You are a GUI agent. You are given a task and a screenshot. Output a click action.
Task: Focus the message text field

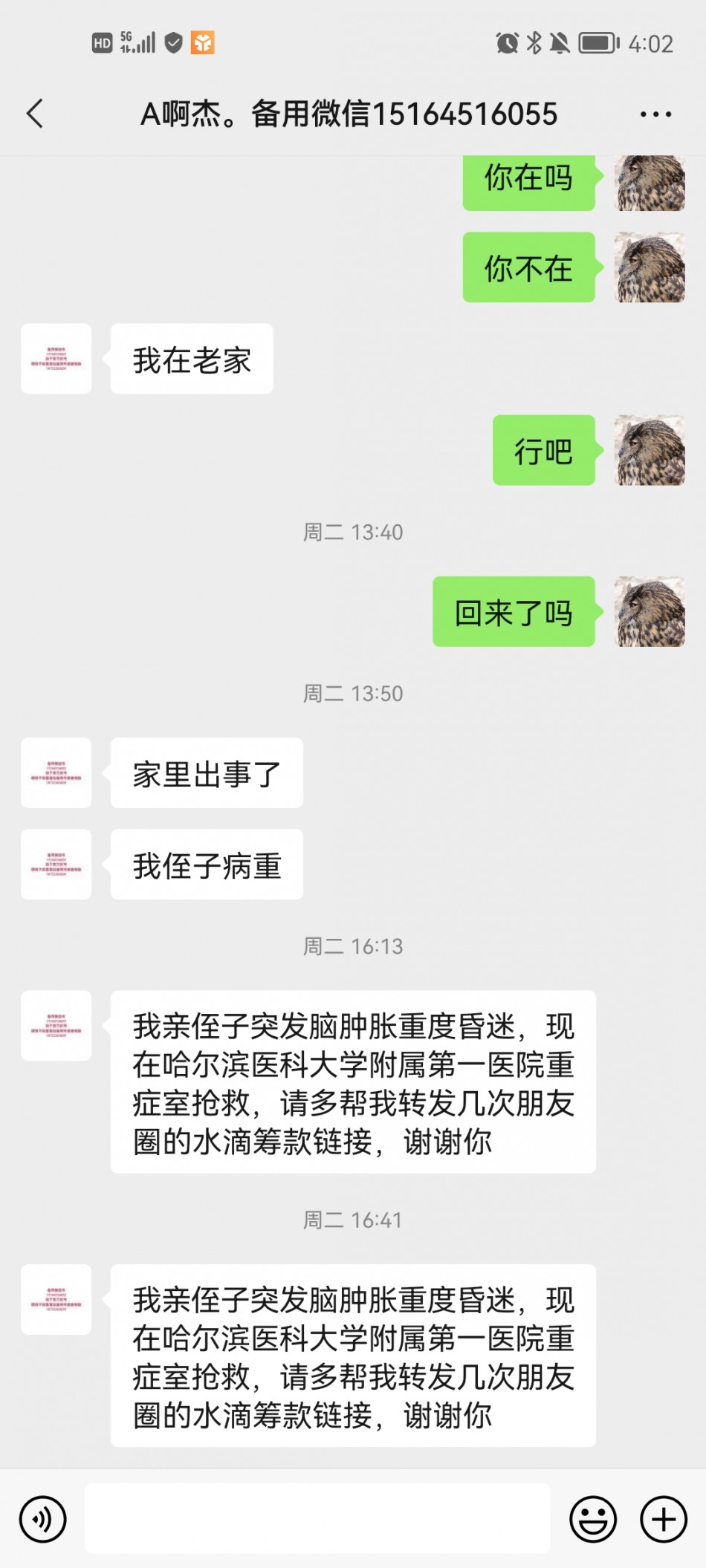coord(317,1518)
